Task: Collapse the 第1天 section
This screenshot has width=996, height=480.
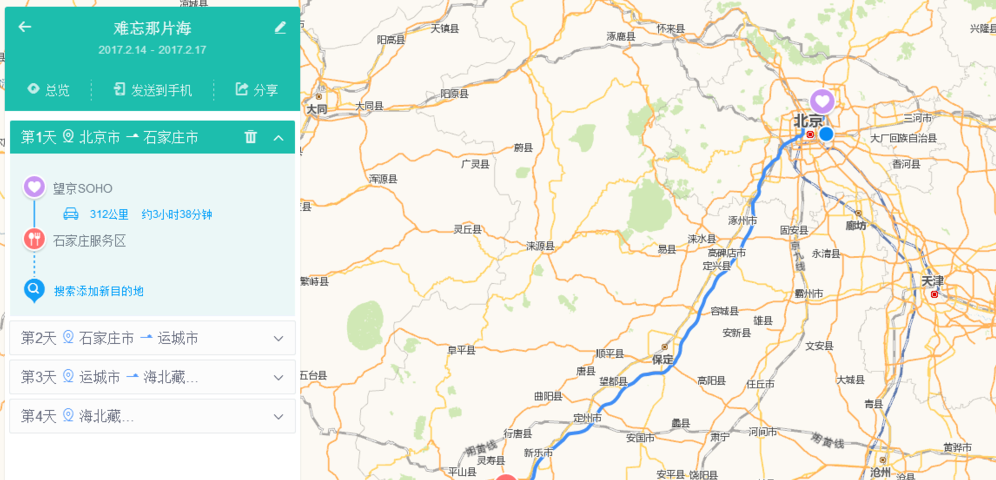Action: [278, 137]
